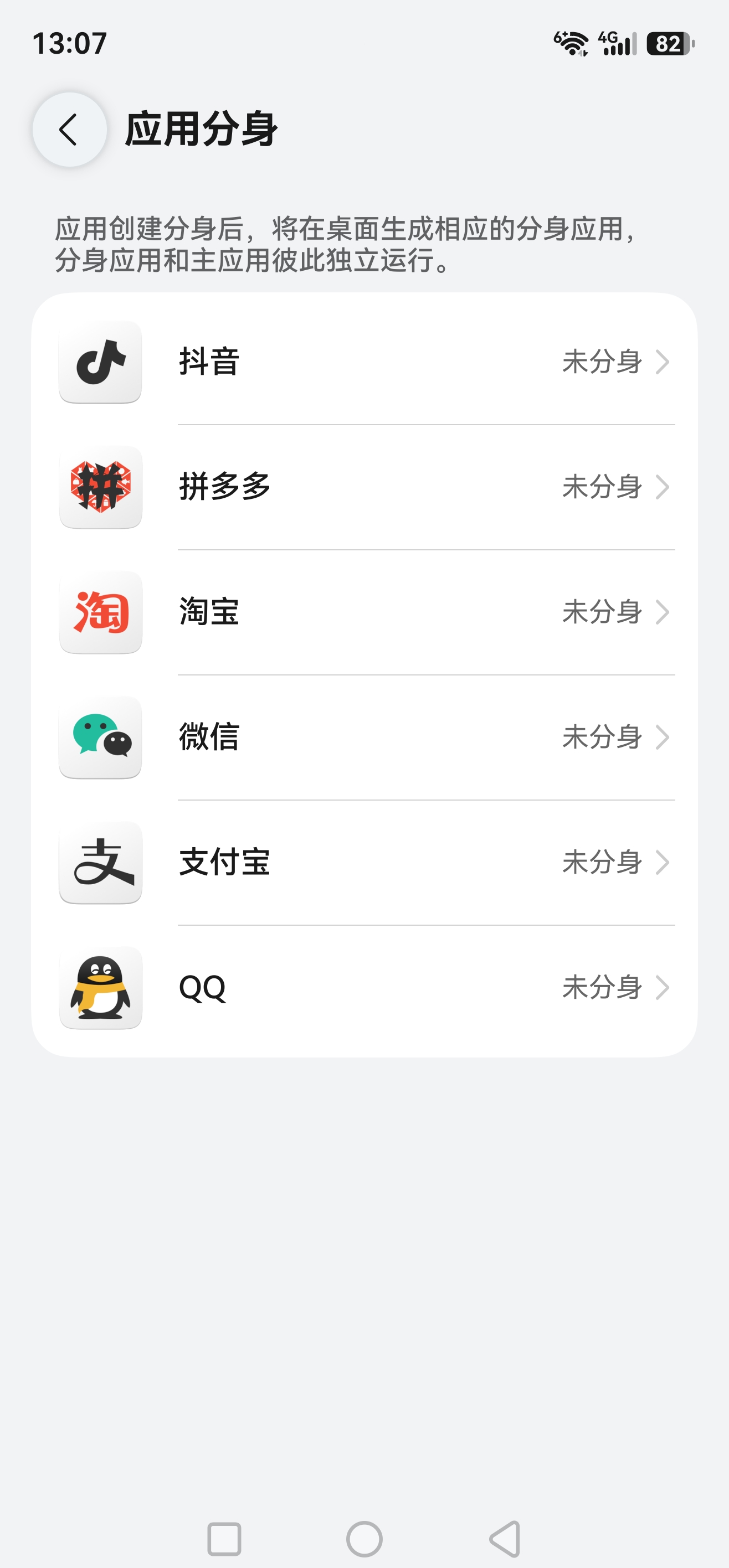This screenshot has width=729, height=1568.
Task: Go back from 应用分身 page
Action: coord(69,130)
